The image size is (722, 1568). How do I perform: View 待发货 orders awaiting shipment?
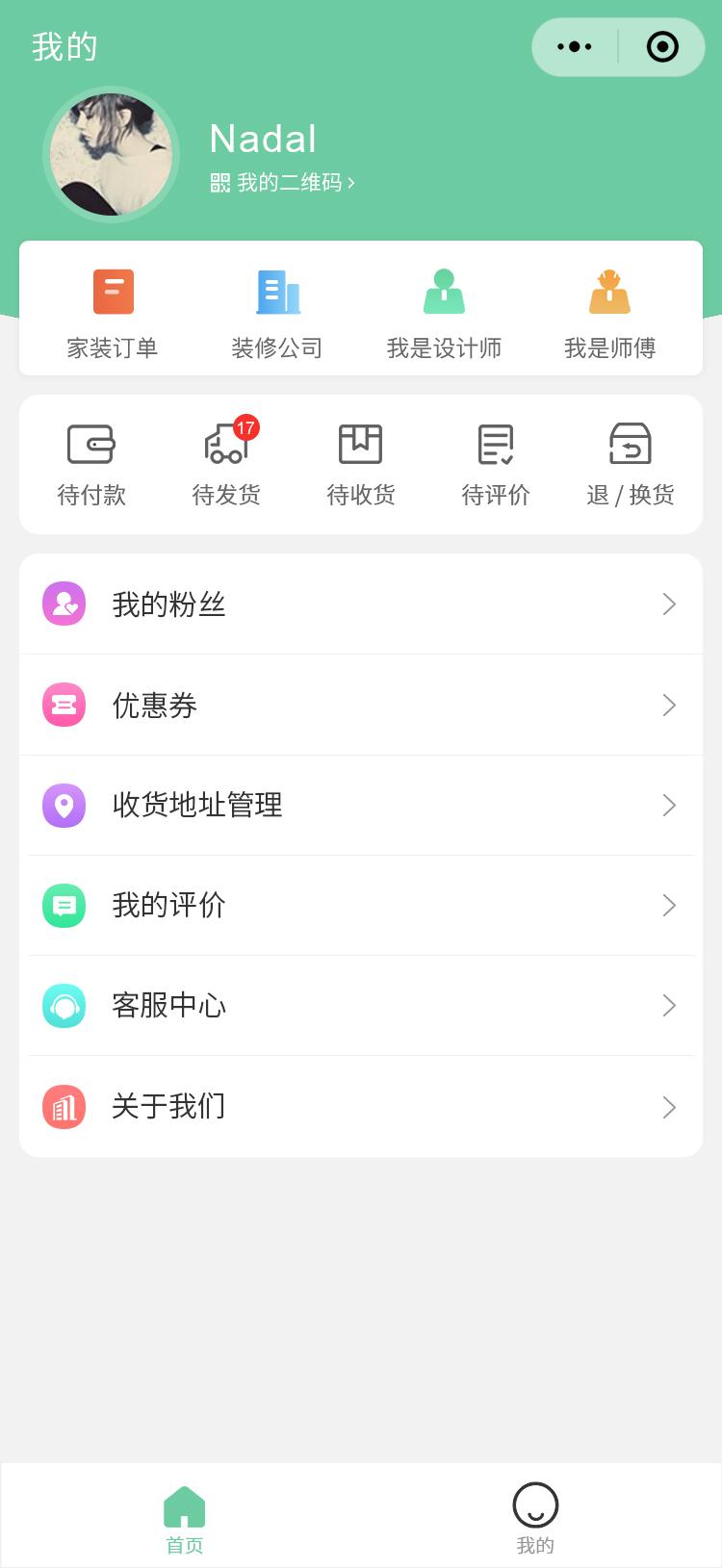point(226,465)
